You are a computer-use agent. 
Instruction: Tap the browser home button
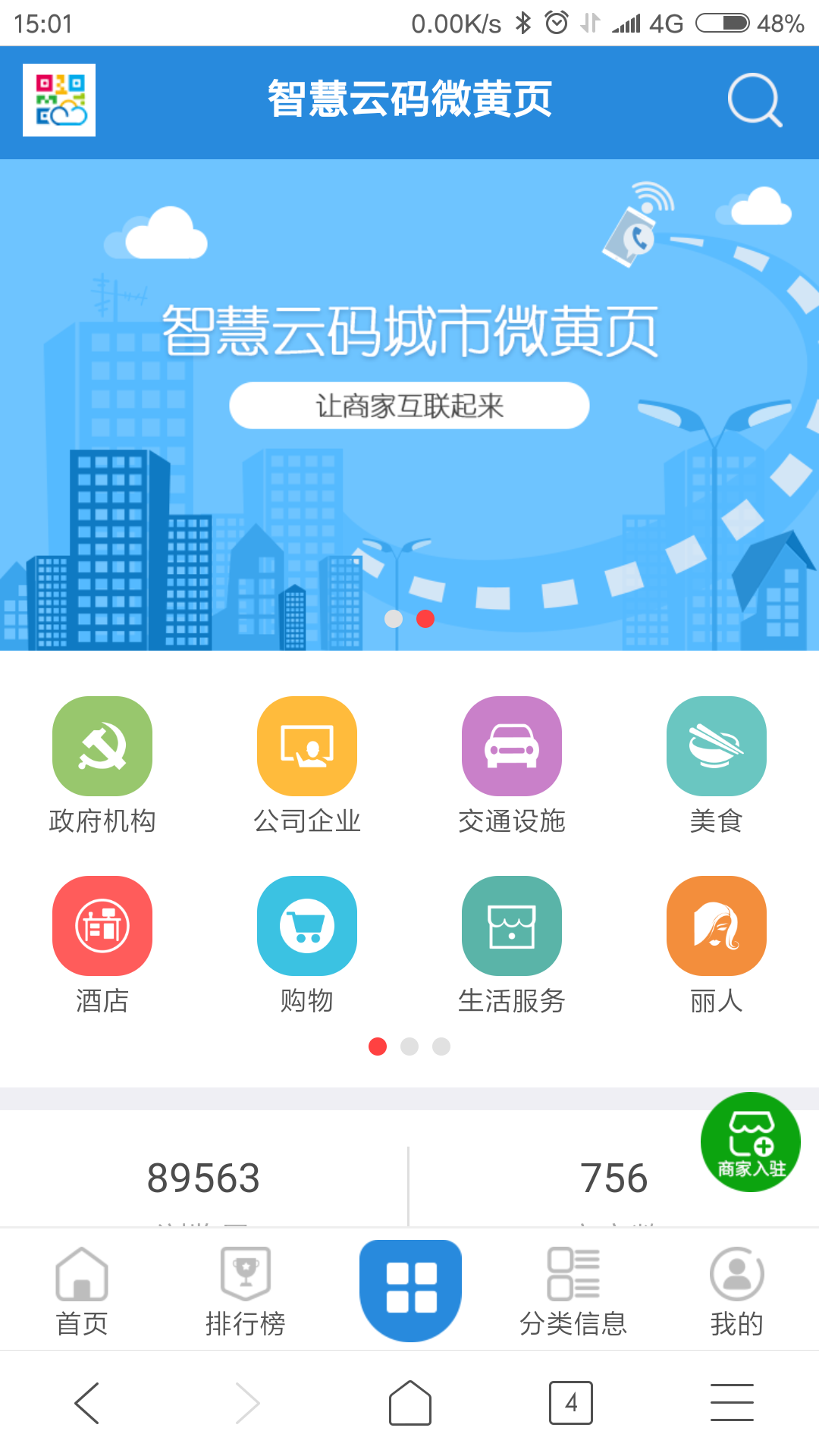coord(410,1403)
